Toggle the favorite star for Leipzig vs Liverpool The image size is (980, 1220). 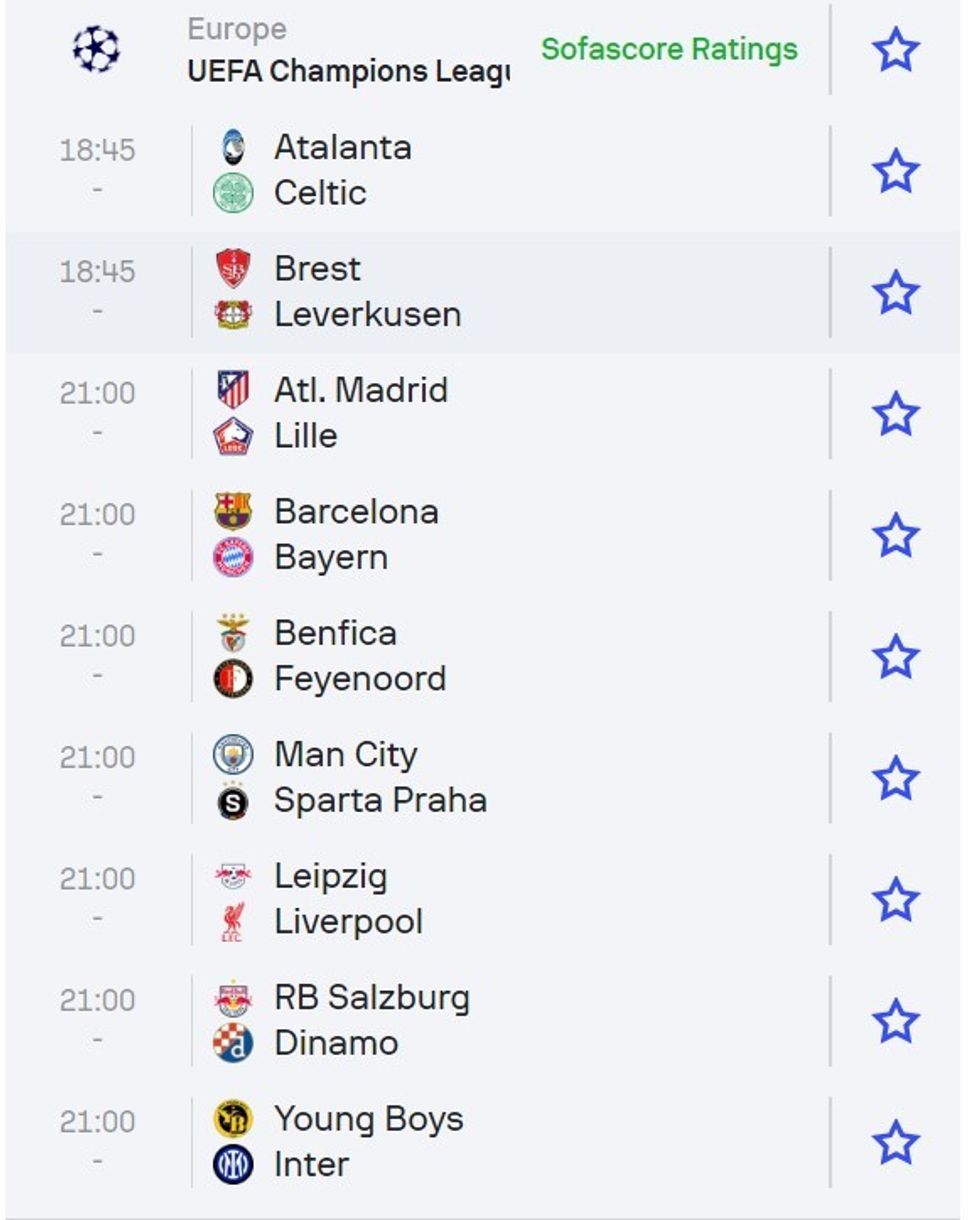click(x=897, y=898)
